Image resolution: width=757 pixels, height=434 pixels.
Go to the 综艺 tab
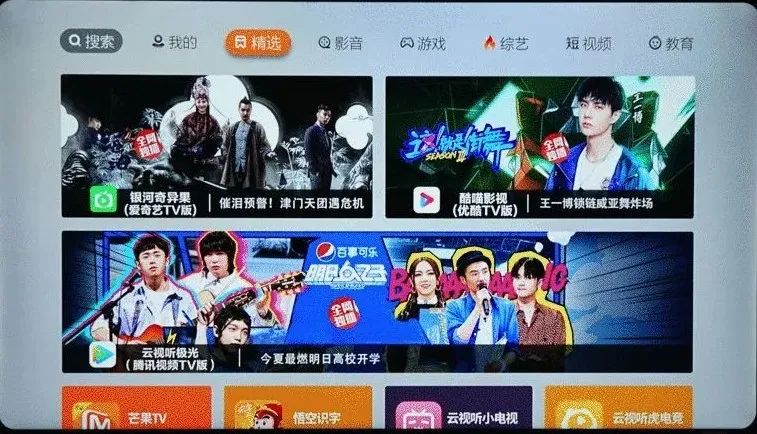(506, 43)
